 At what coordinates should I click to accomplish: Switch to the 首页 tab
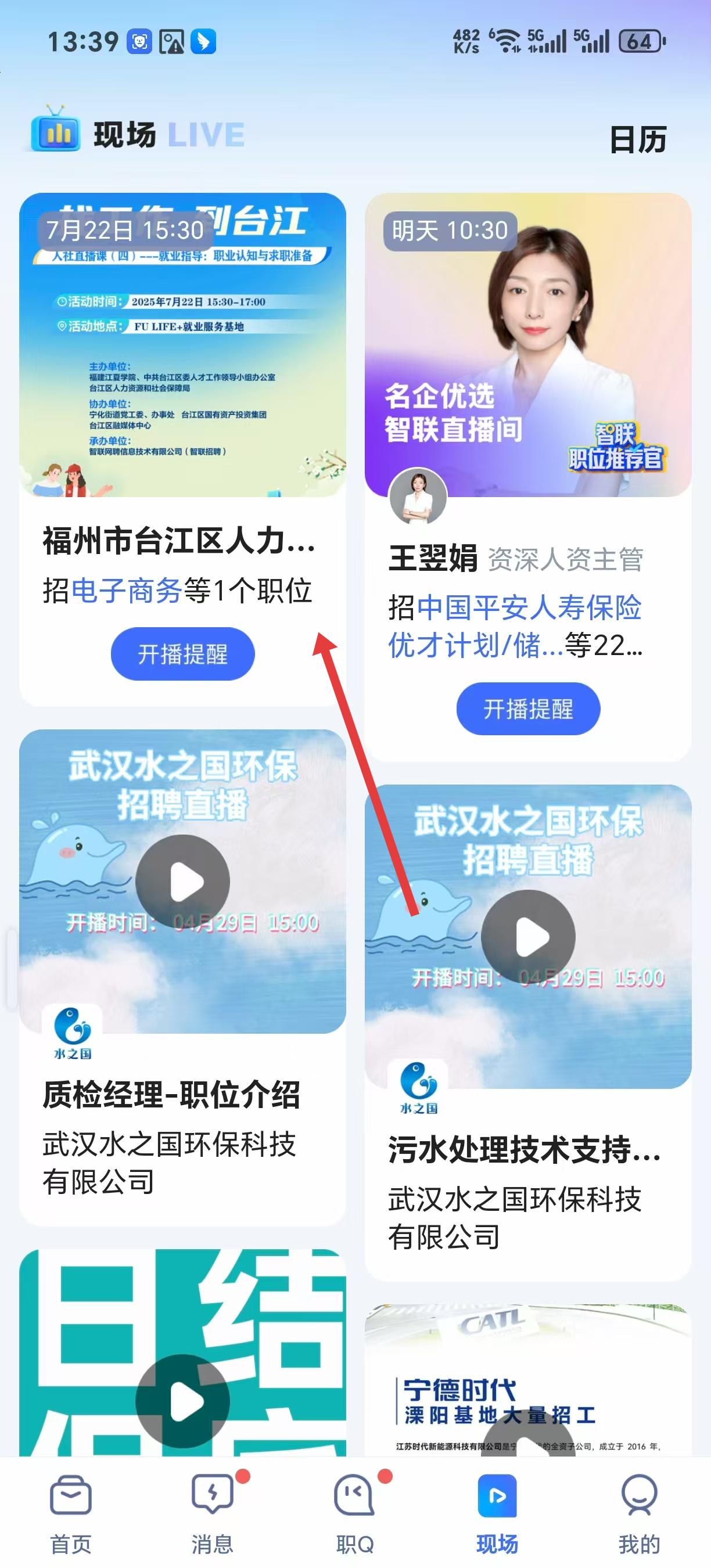(71, 1513)
